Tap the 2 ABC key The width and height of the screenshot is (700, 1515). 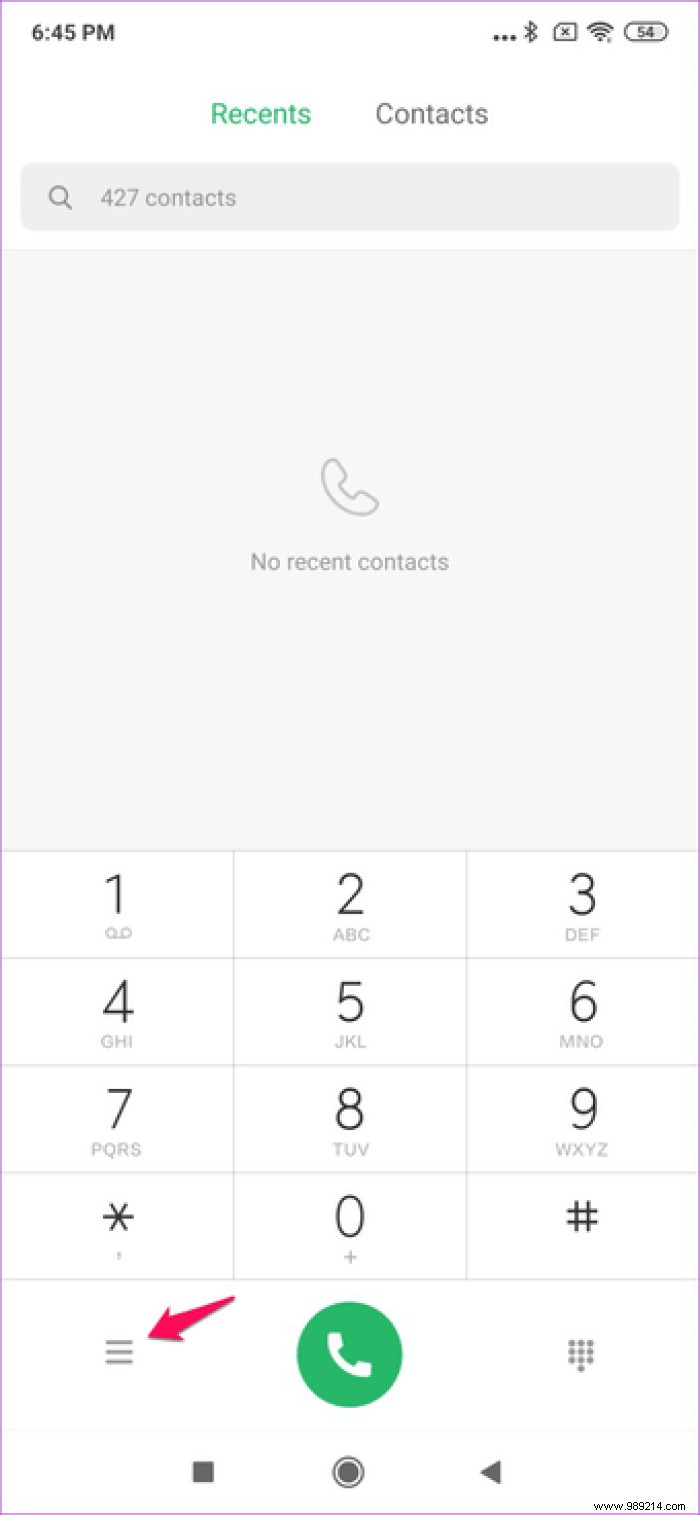pyautogui.click(x=350, y=905)
